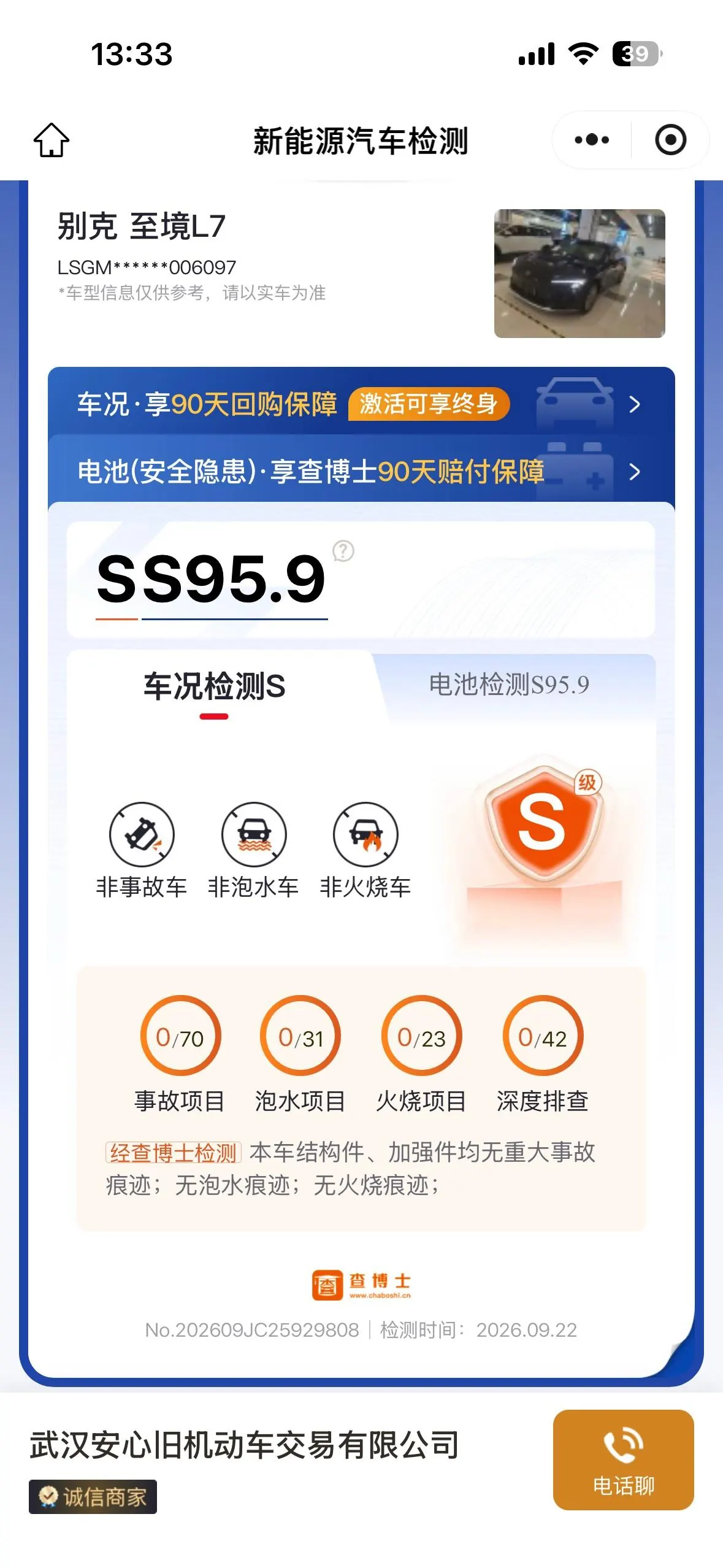The height and width of the screenshot is (1568, 723).
Task: Tap the question mark beside SS95.9 score
Action: tap(343, 551)
